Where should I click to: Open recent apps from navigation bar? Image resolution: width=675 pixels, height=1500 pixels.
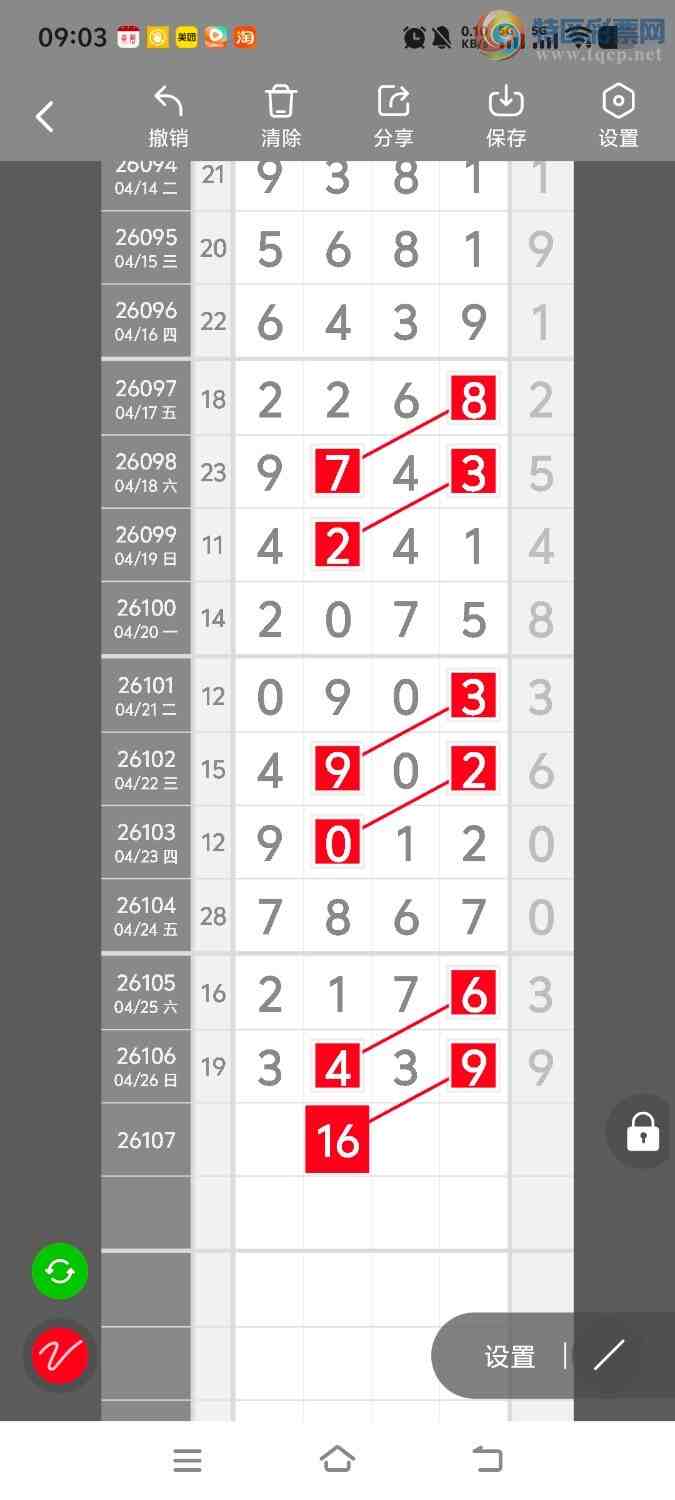point(187,1460)
